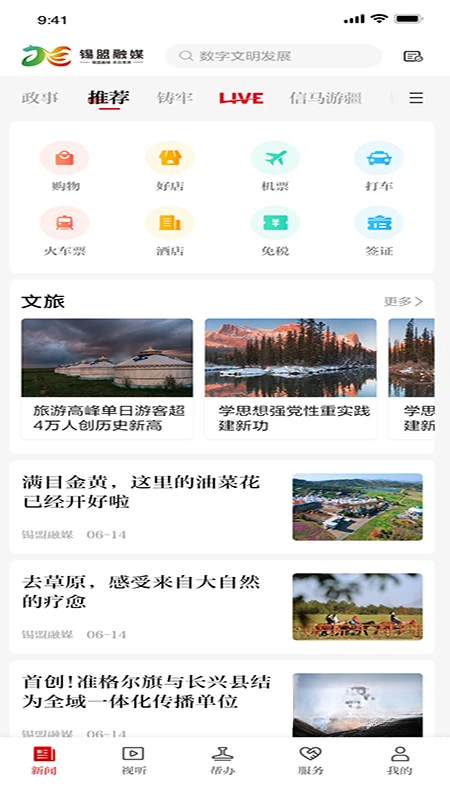Read the article 满目金黄，这里的油菜花已经开好啦
450x800 pixels.
point(222,507)
